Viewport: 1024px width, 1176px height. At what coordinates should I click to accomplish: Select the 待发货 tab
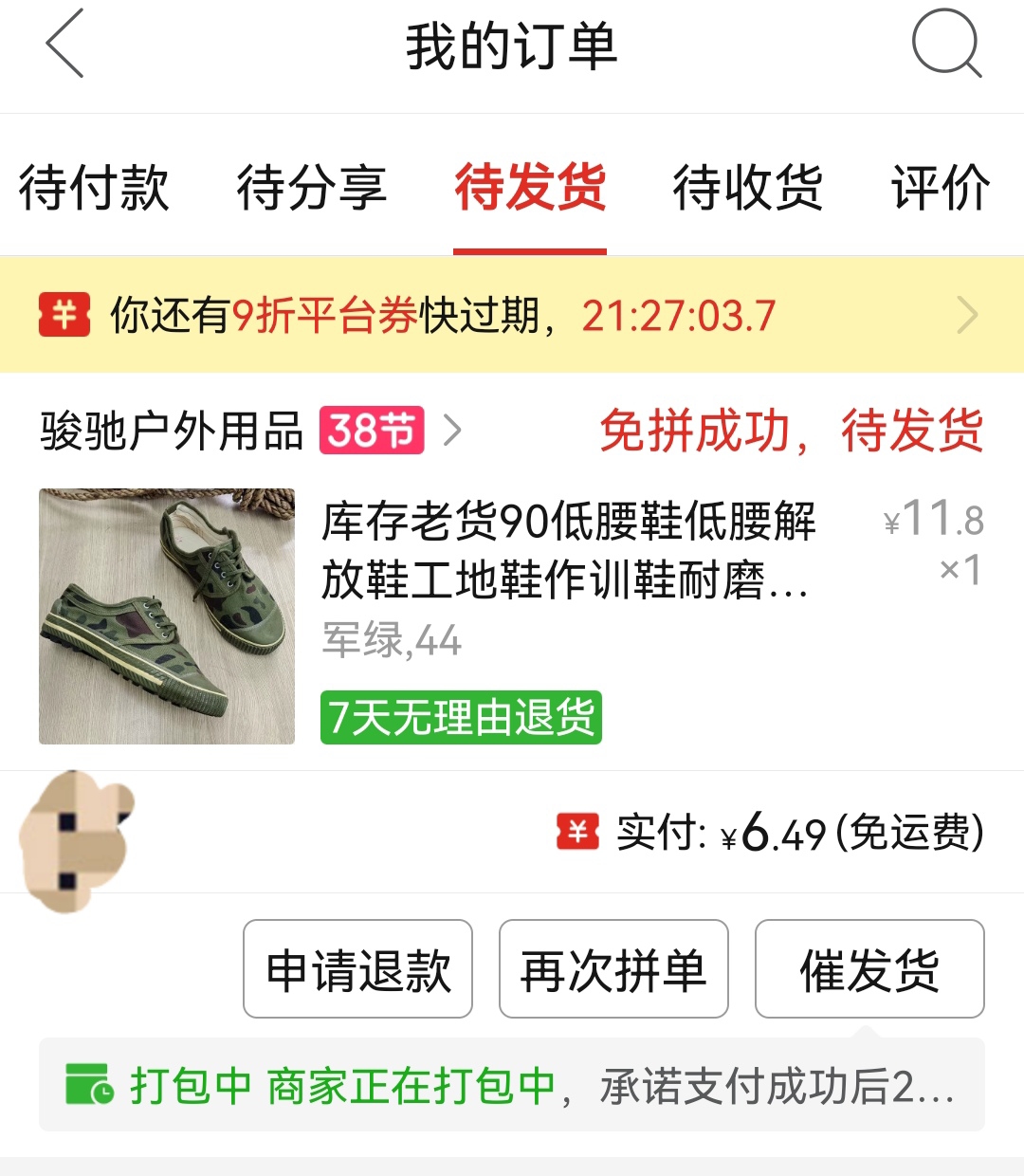(530, 187)
